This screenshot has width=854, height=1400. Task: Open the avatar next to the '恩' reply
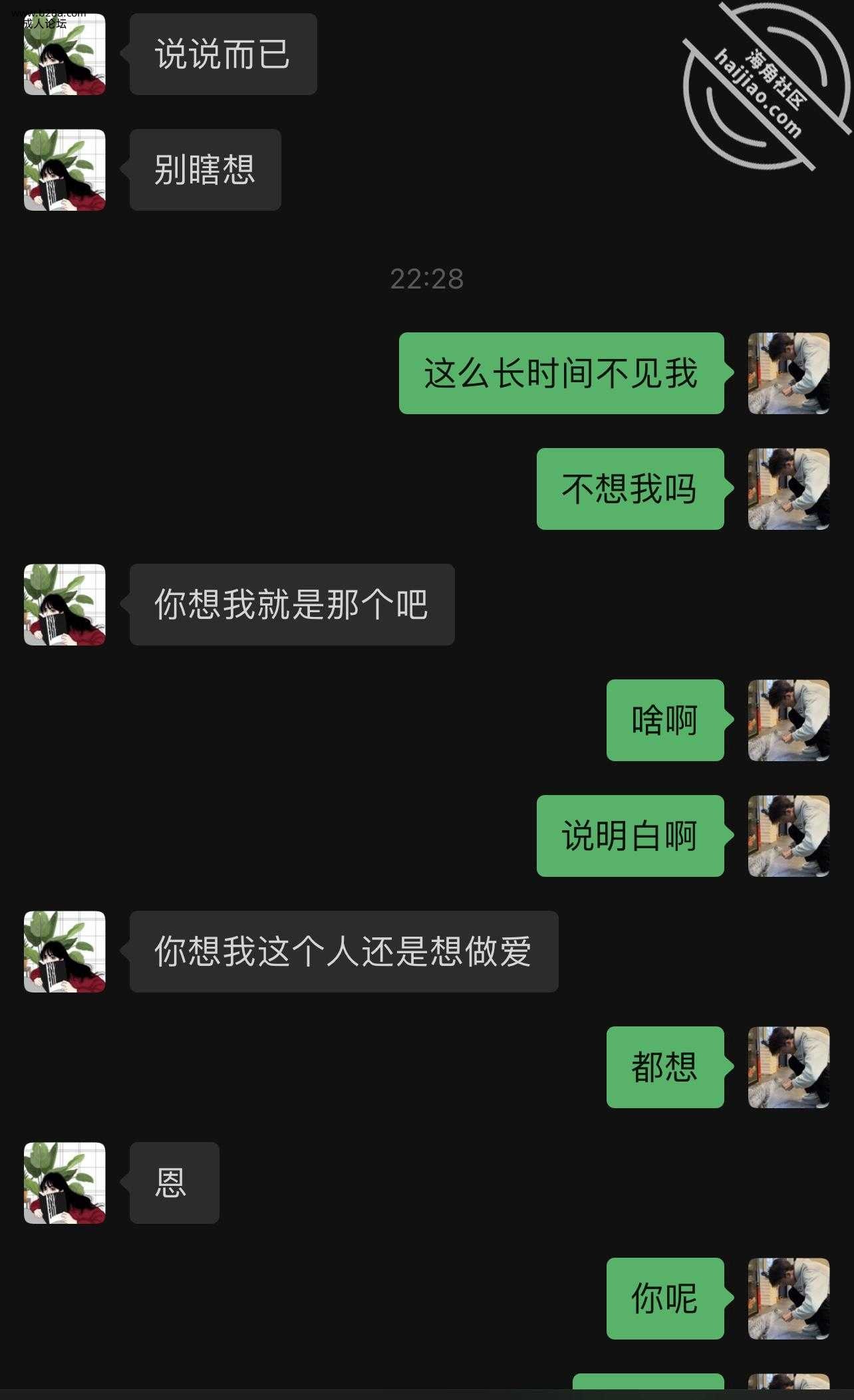click(x=65, y=1183)
